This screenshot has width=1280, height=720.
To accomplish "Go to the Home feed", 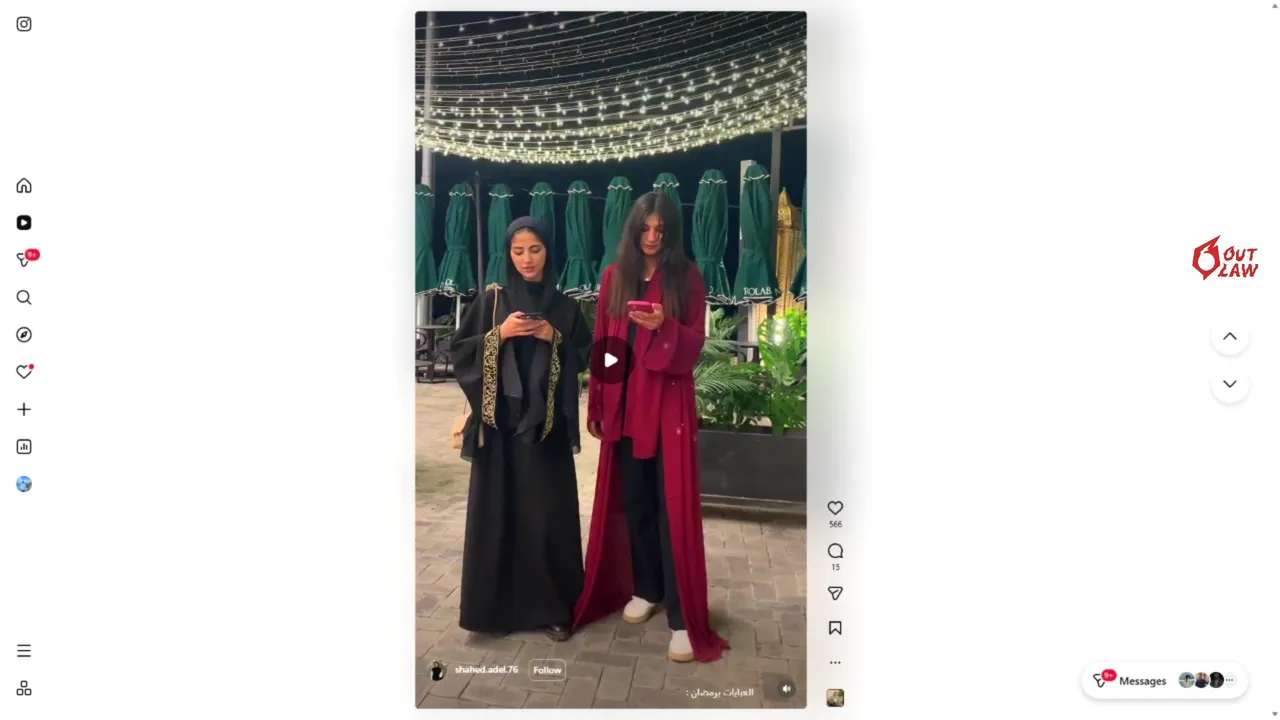I will tap(24, 186).
